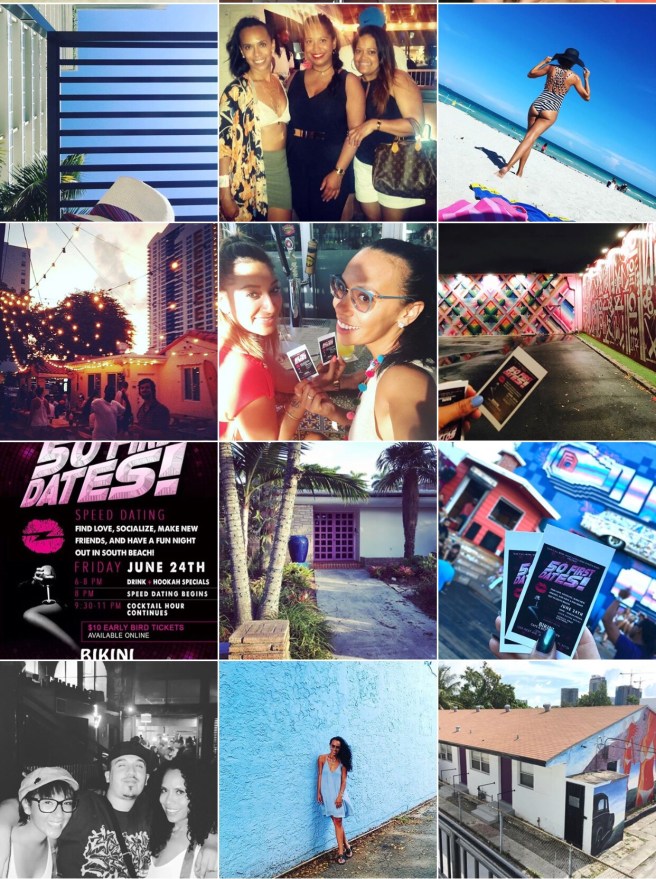
Task: Open the photo of the white hat by blue slats
Action: coord(108,112)
